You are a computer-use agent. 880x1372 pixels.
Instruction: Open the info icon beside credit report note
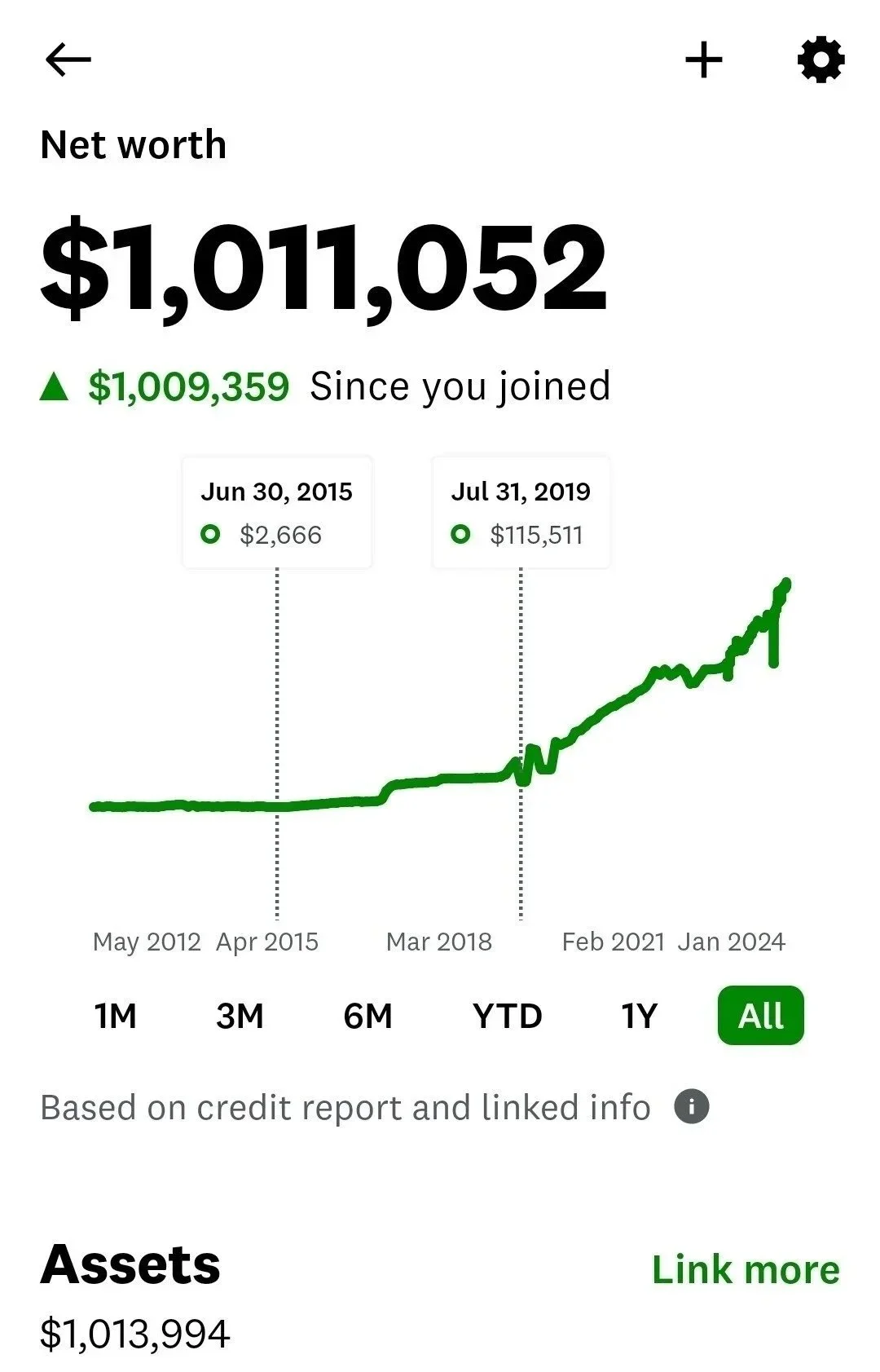pyautogui.click(x=692, y=1107)
